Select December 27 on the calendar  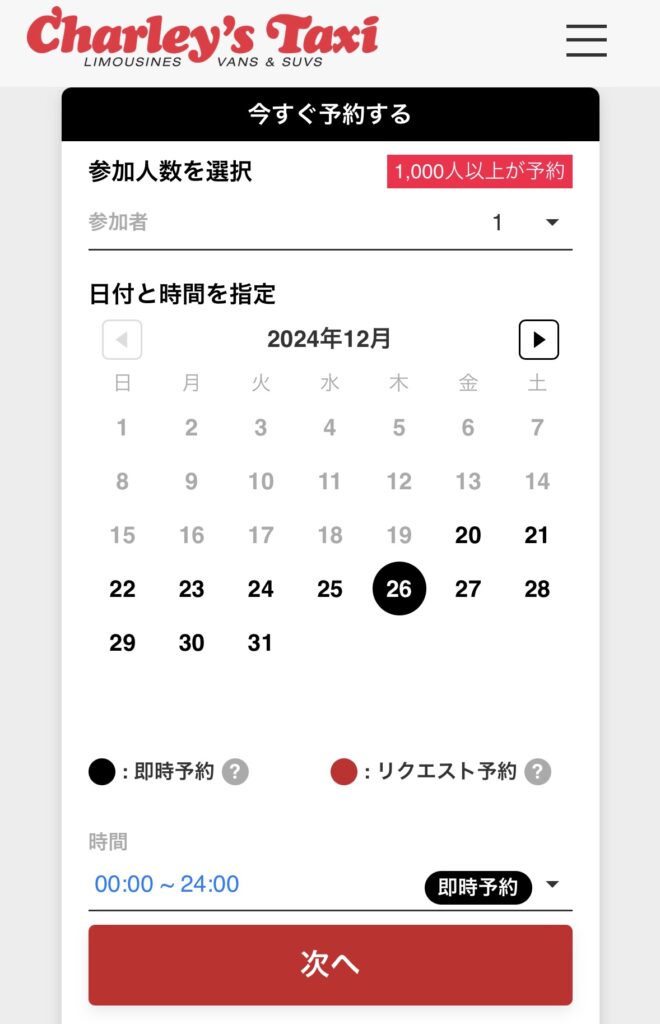(468, 589)
